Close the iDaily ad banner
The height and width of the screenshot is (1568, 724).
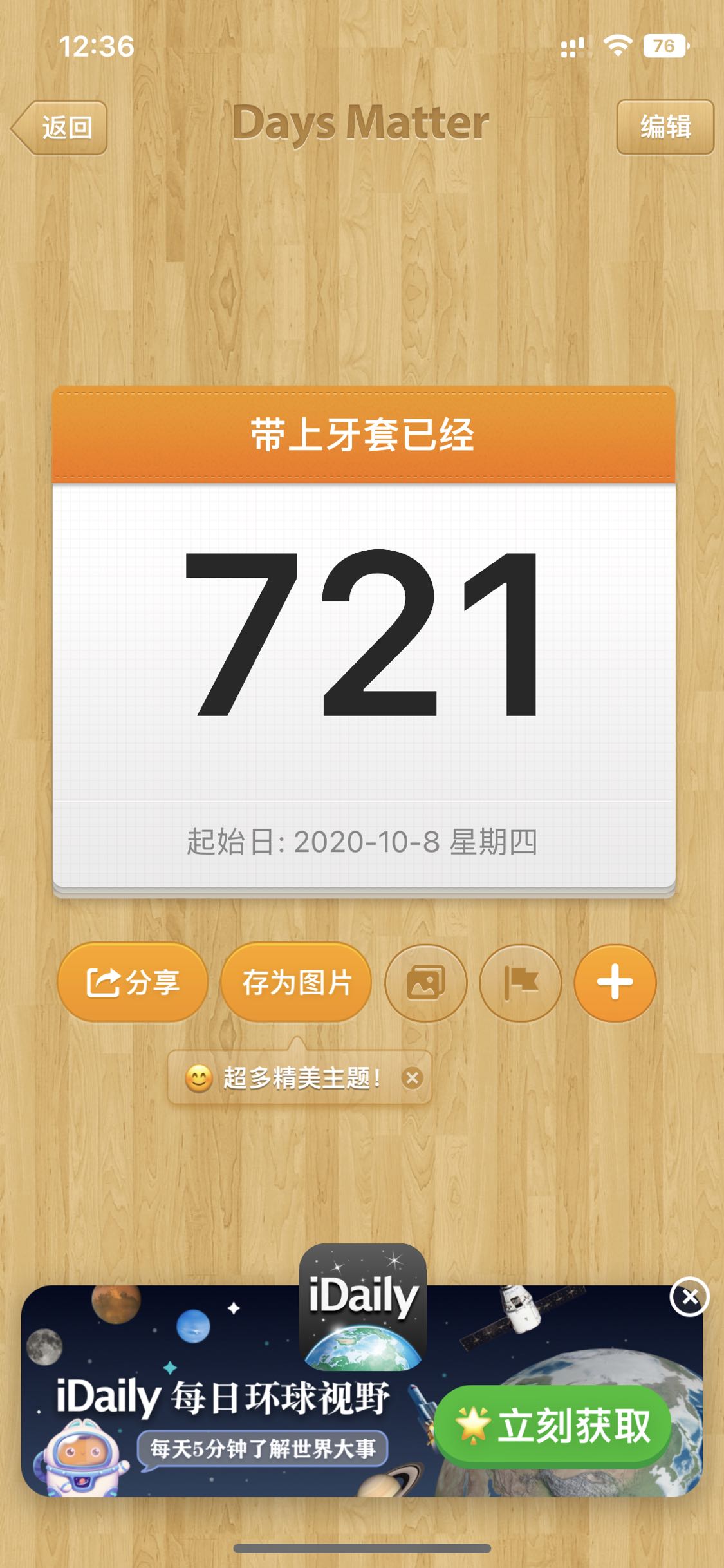[x=689, y=1297]
